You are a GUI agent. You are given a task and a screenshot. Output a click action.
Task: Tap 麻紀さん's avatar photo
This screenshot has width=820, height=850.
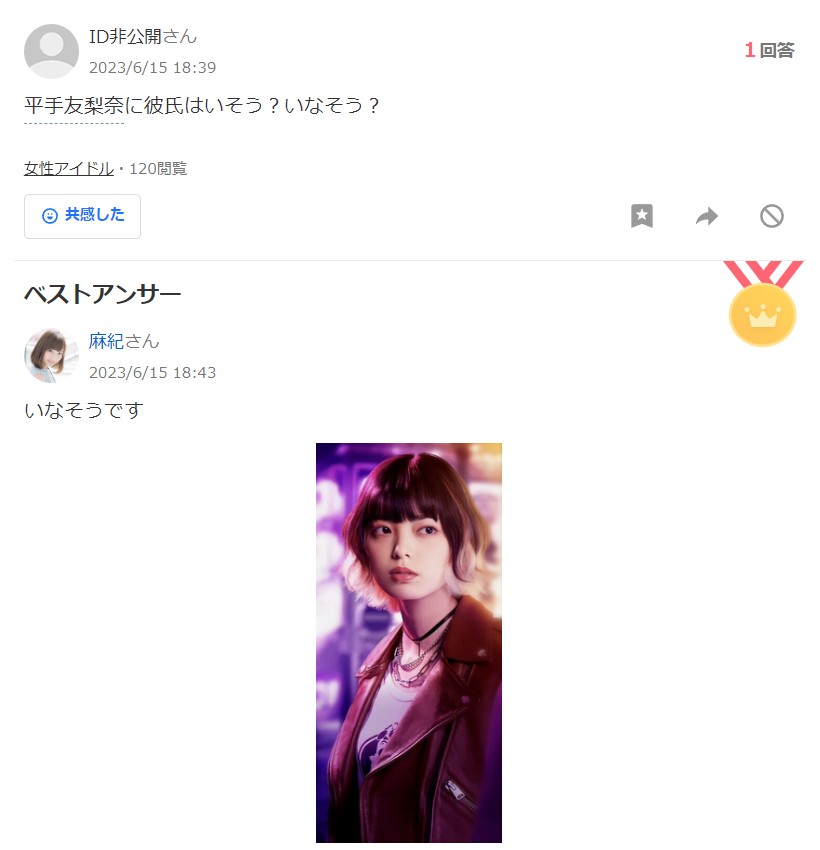pyautogui.click(x=51, y=355)
